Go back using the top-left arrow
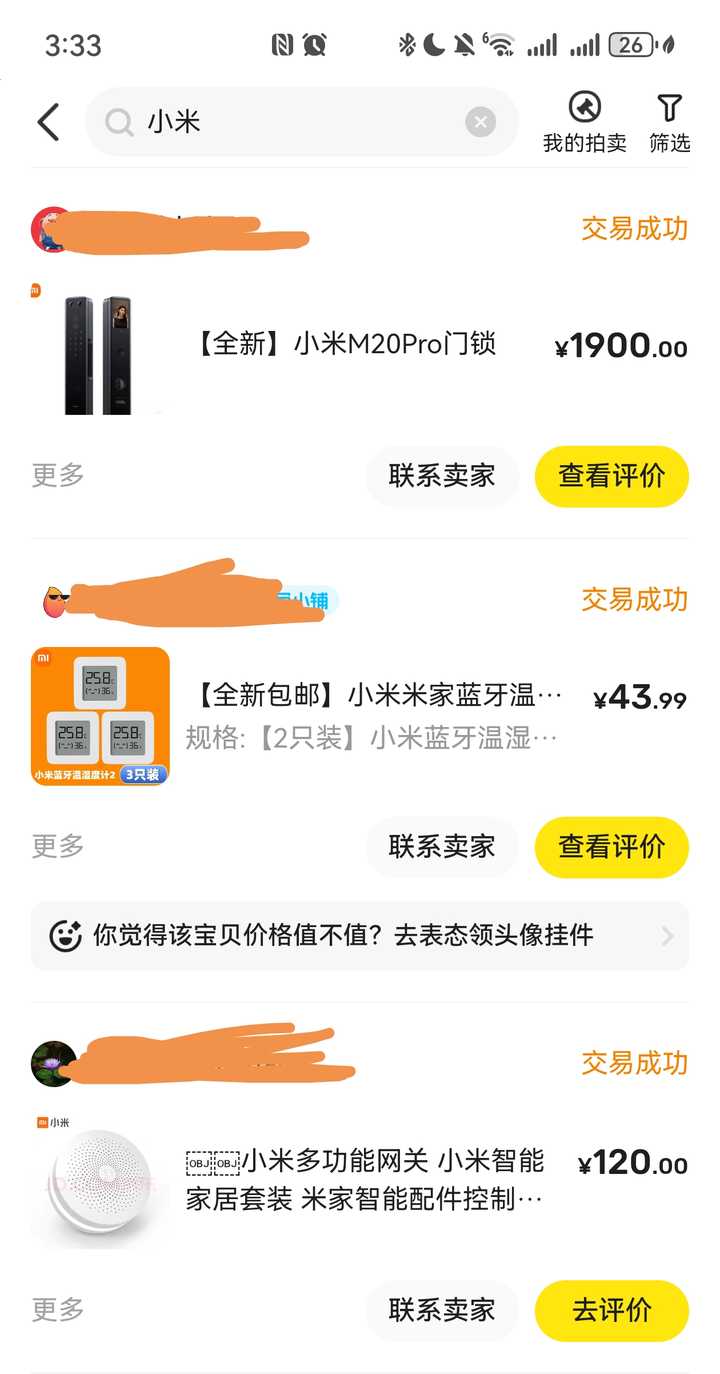Viewport: 720px width, 1374px height. pyautogui.click(x=48, y=122)
